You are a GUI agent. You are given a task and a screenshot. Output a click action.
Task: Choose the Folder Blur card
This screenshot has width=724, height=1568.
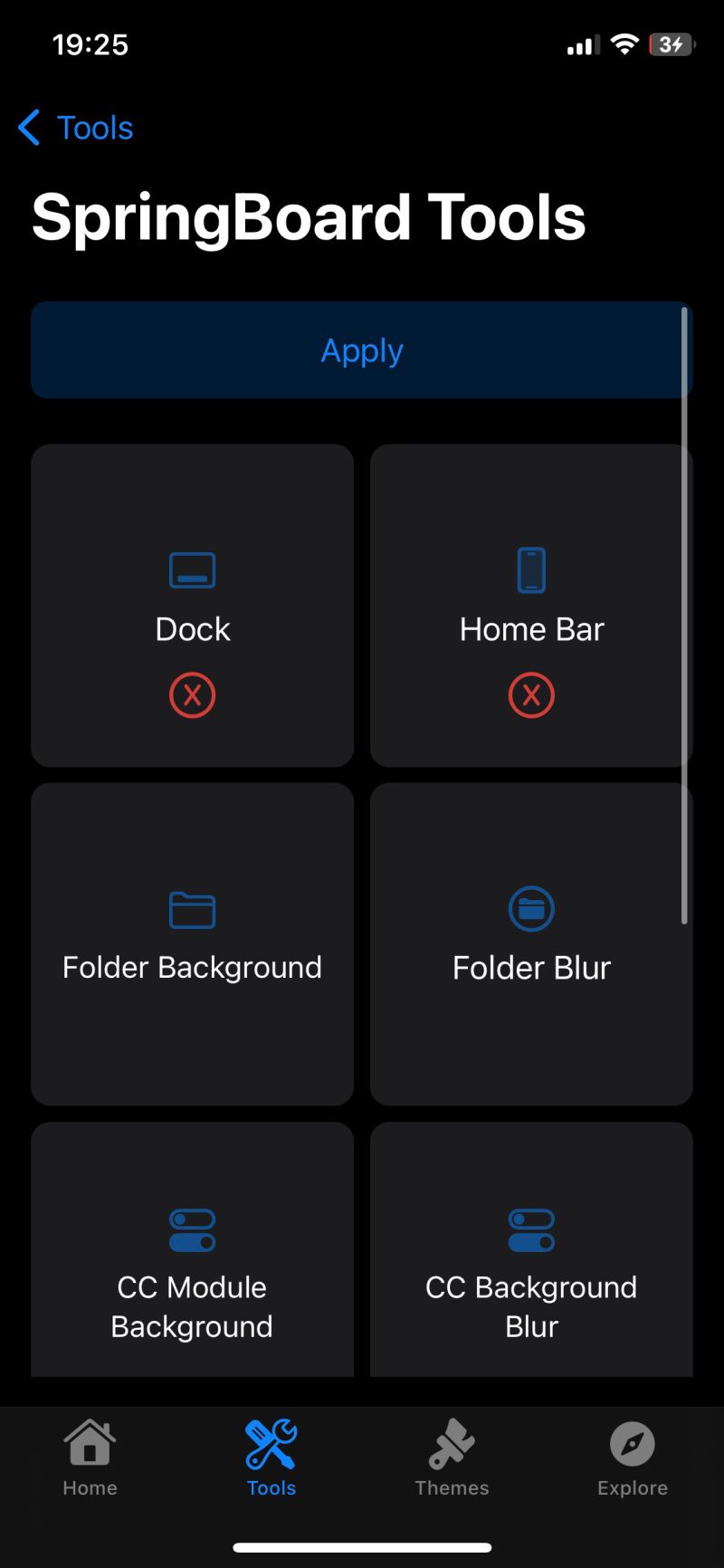point(531,943)
